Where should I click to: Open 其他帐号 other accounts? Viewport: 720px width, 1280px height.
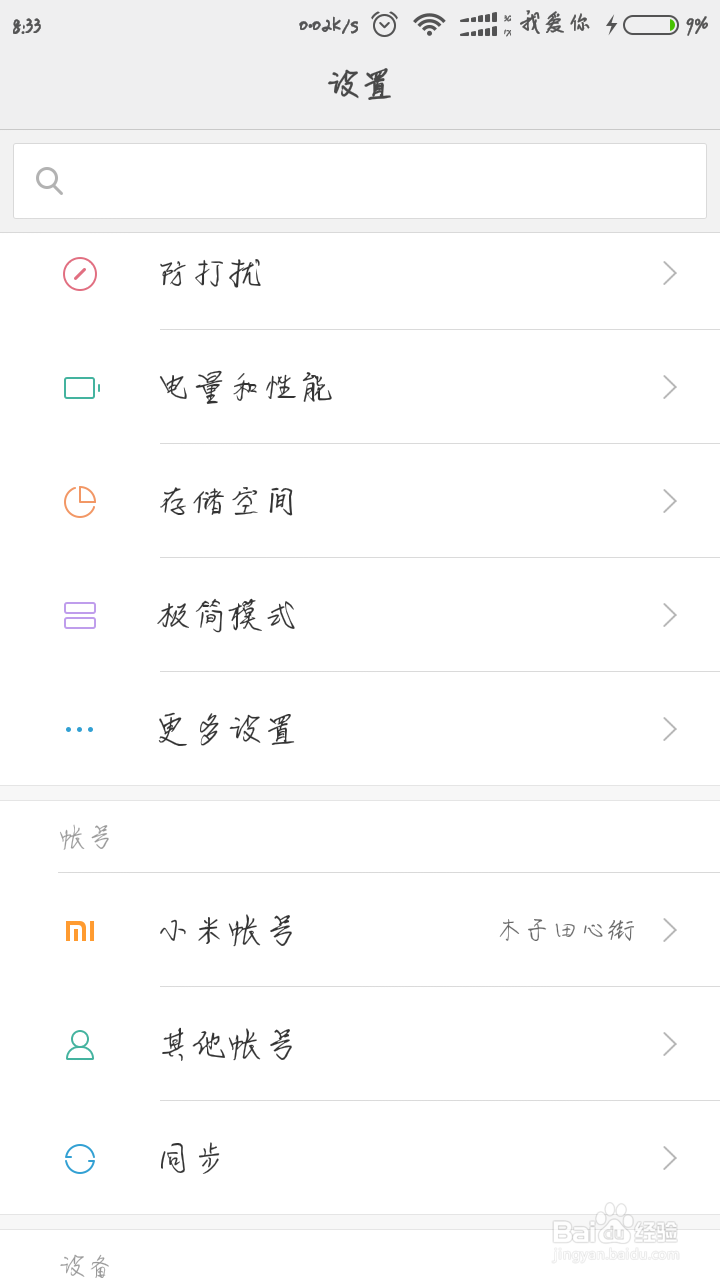pyautogui.click(x=360, y=1044)
